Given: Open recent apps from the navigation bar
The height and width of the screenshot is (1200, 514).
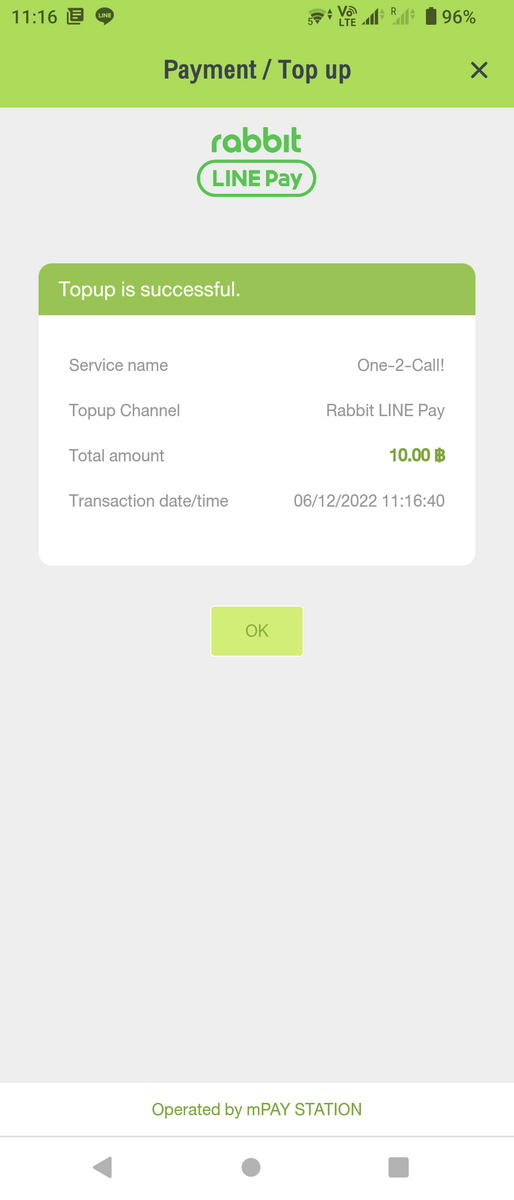Looking at the screenshot, I should (399, 1167).
